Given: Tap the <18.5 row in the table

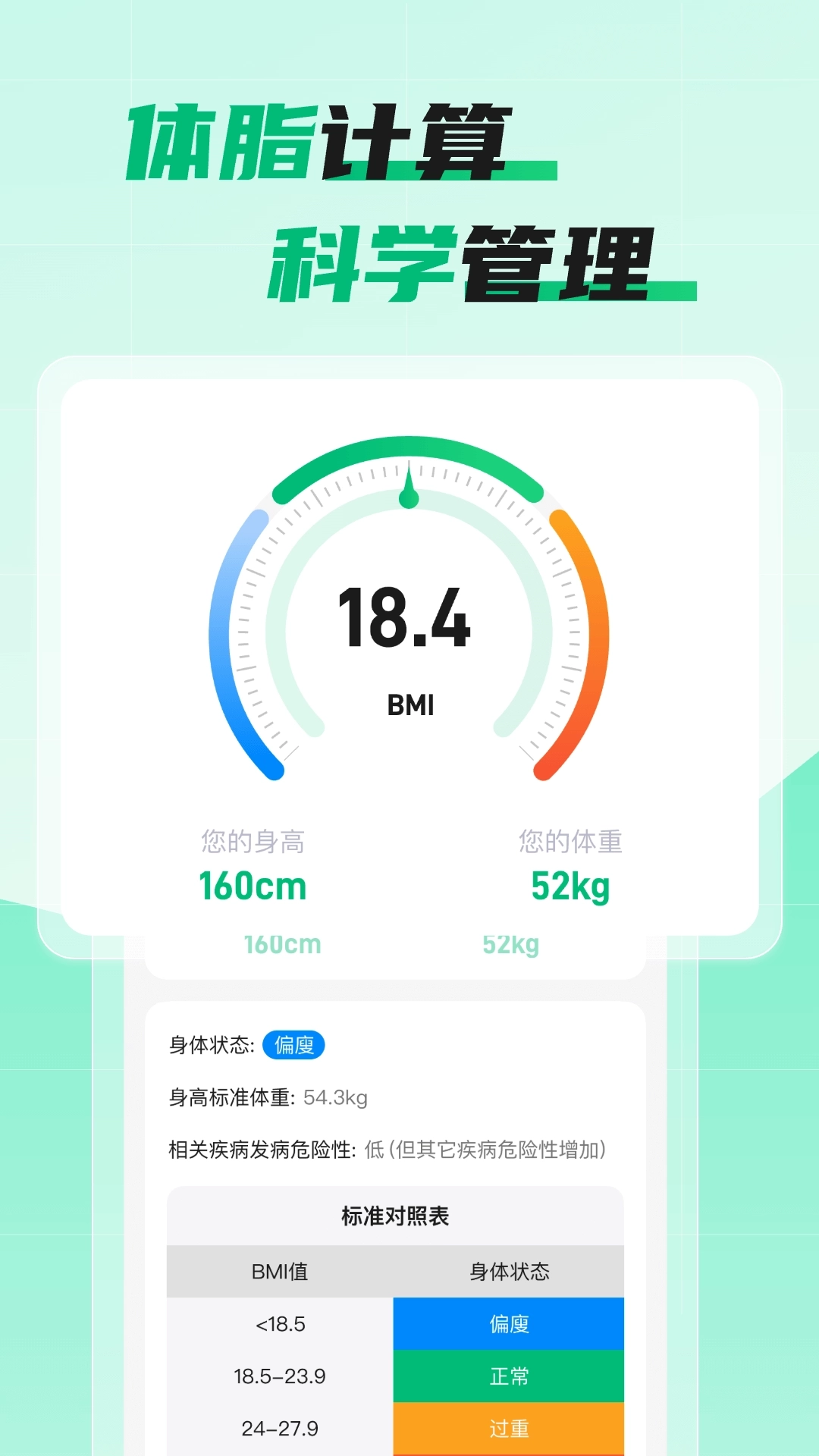Looking at the screenshot, I should (x=281, y=1323).
